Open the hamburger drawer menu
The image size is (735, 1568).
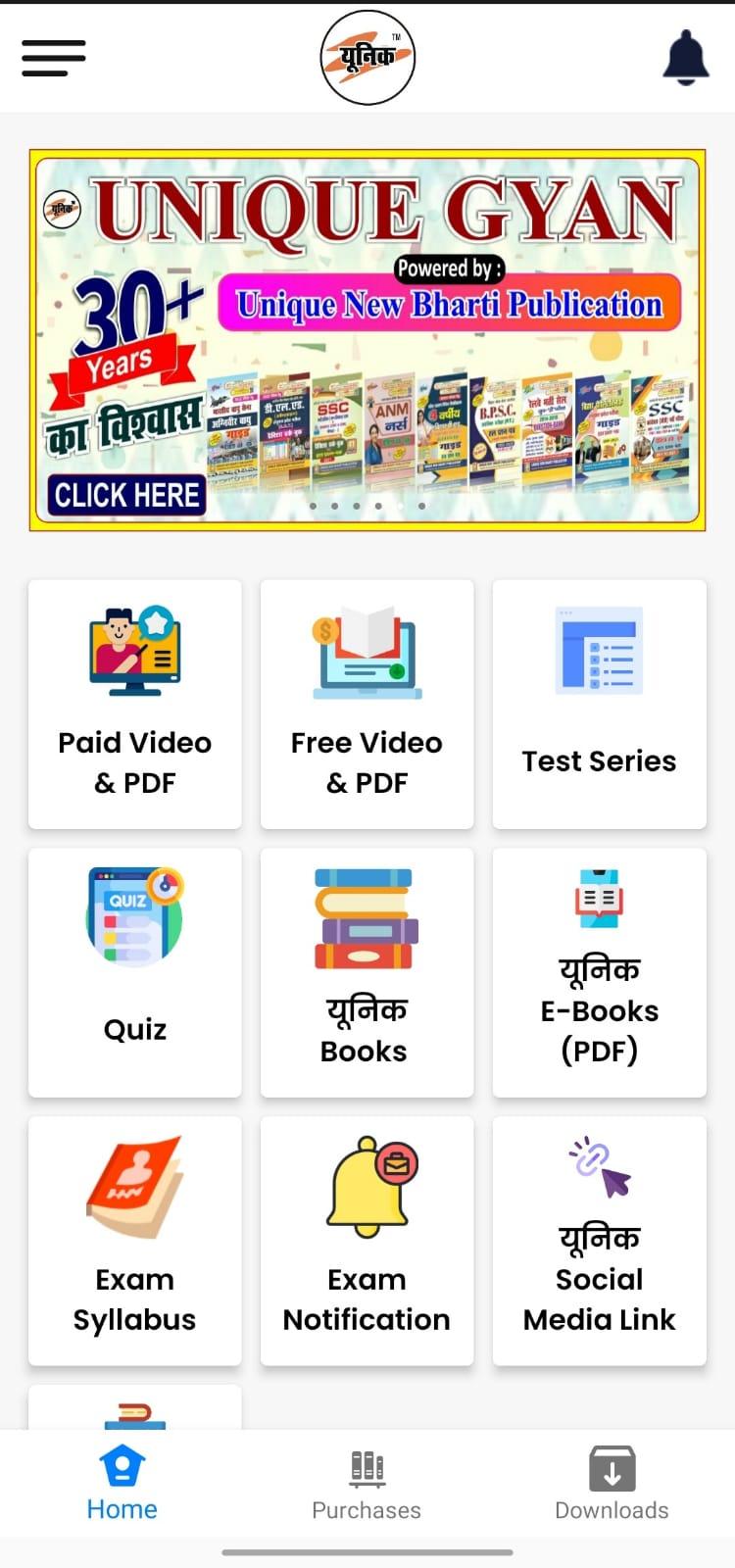click(54, 58)
